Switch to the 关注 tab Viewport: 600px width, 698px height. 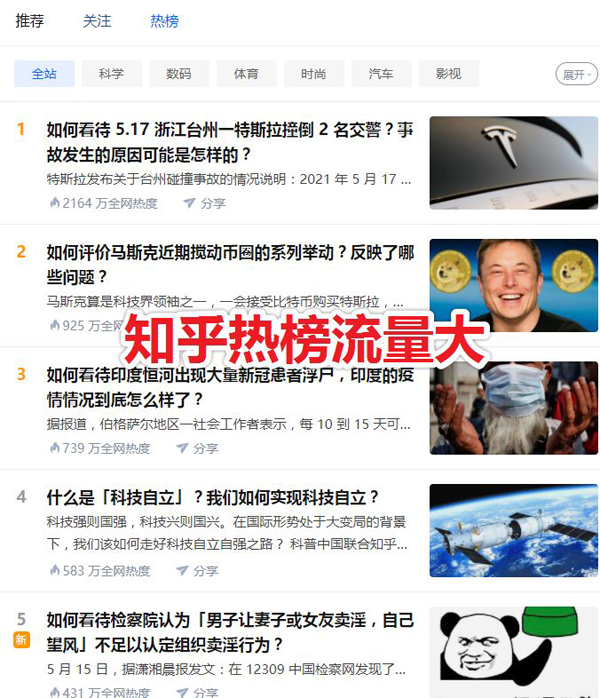(97, 21)
